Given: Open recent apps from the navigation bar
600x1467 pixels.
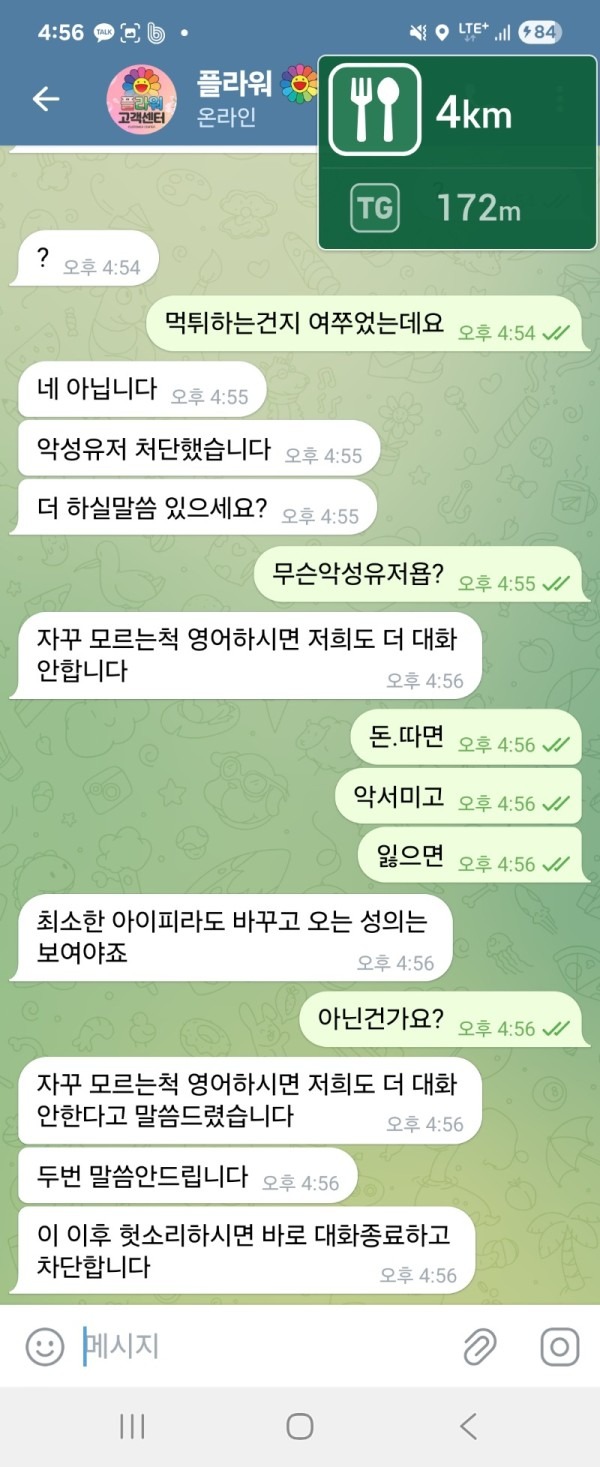Looking at the screenshot, I should coord(132,1426).
